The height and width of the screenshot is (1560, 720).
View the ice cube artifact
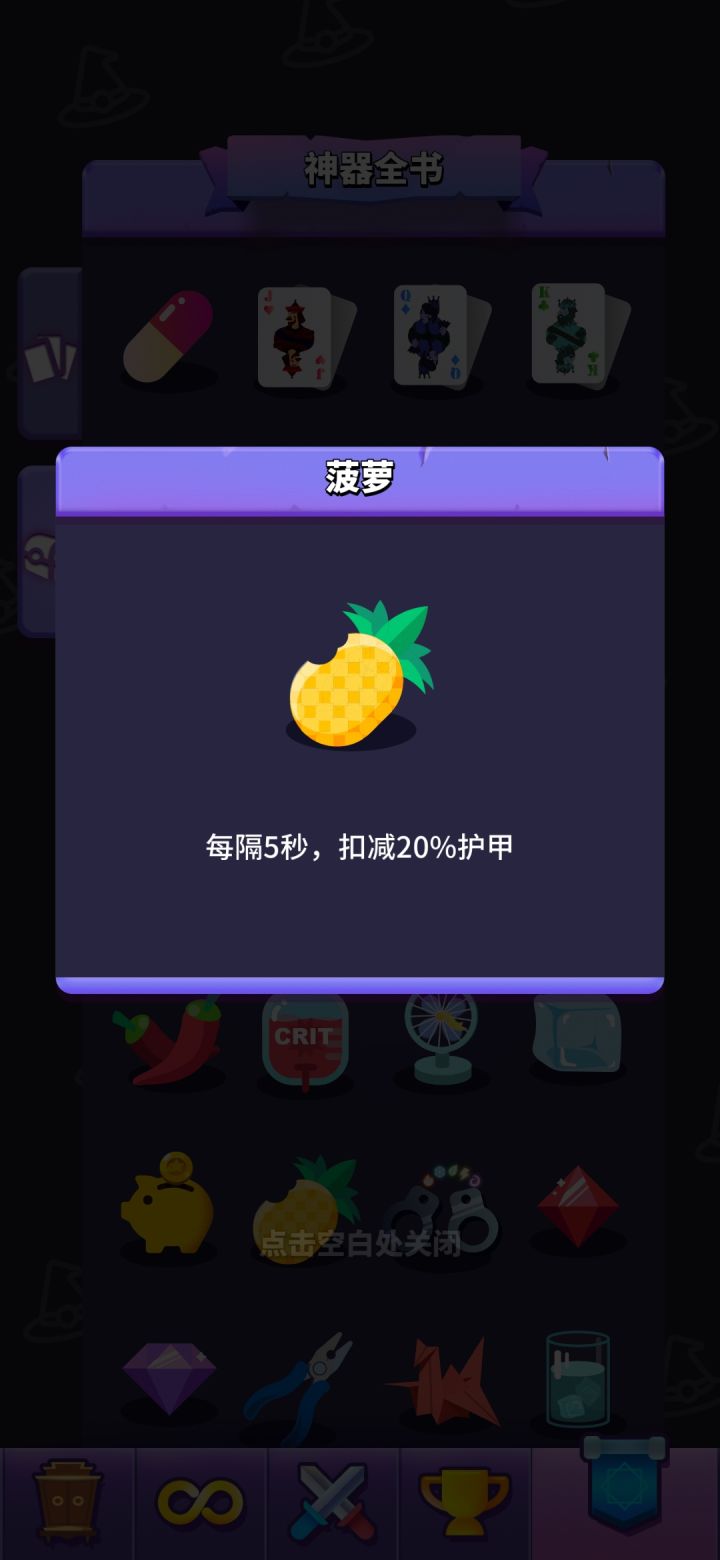[575, 1040]
